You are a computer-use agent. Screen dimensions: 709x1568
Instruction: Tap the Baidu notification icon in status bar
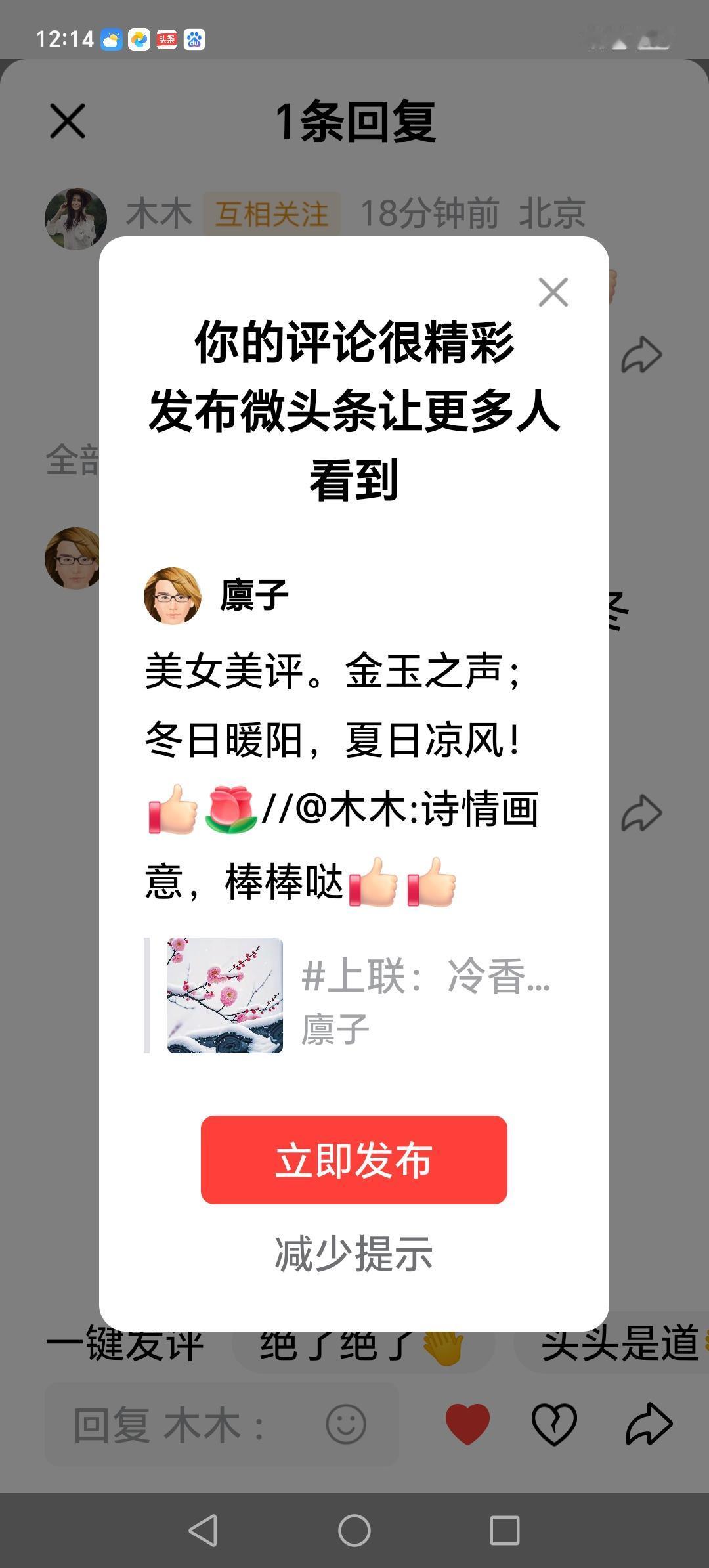click(195, 39)
